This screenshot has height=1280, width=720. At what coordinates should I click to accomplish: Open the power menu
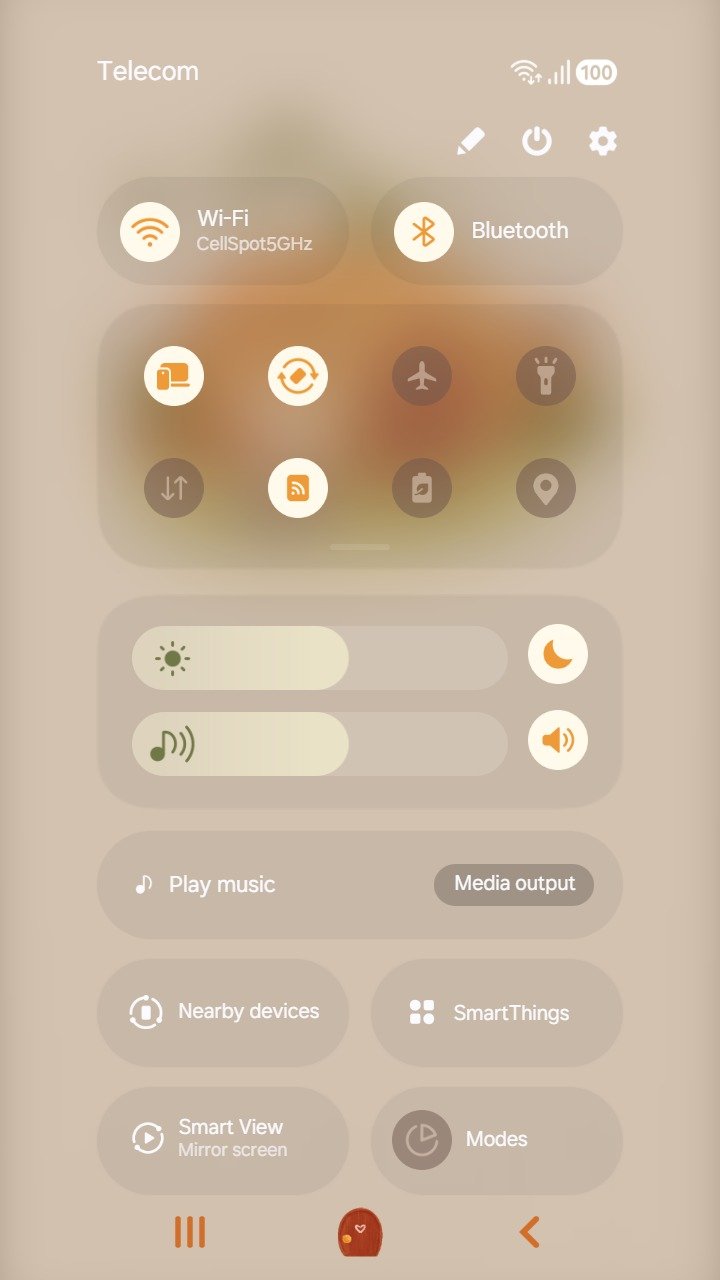coord(537,141)
